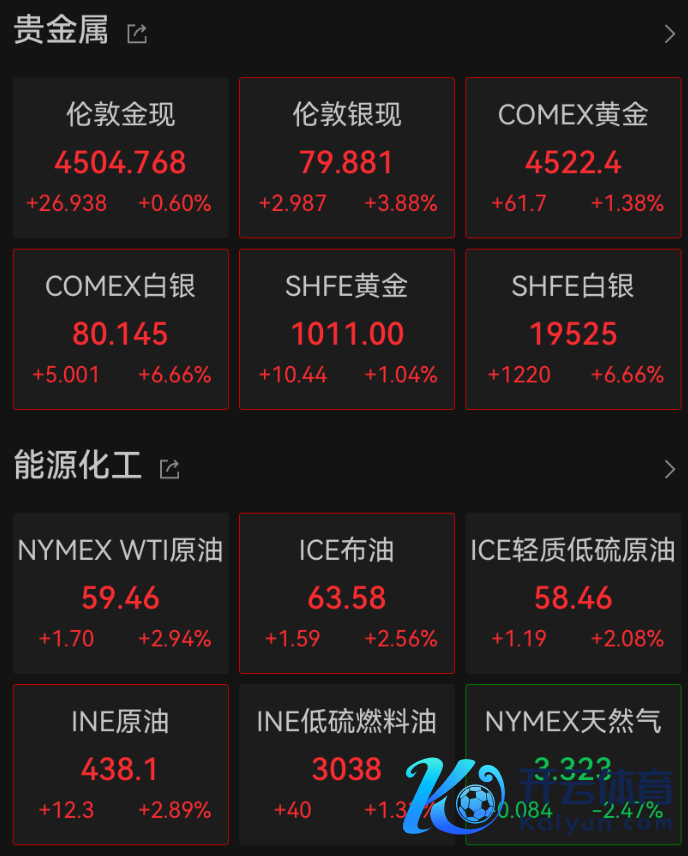View the ICE布油 quote card
This screenshot has width=688, height=856.
tap(347, 593)
